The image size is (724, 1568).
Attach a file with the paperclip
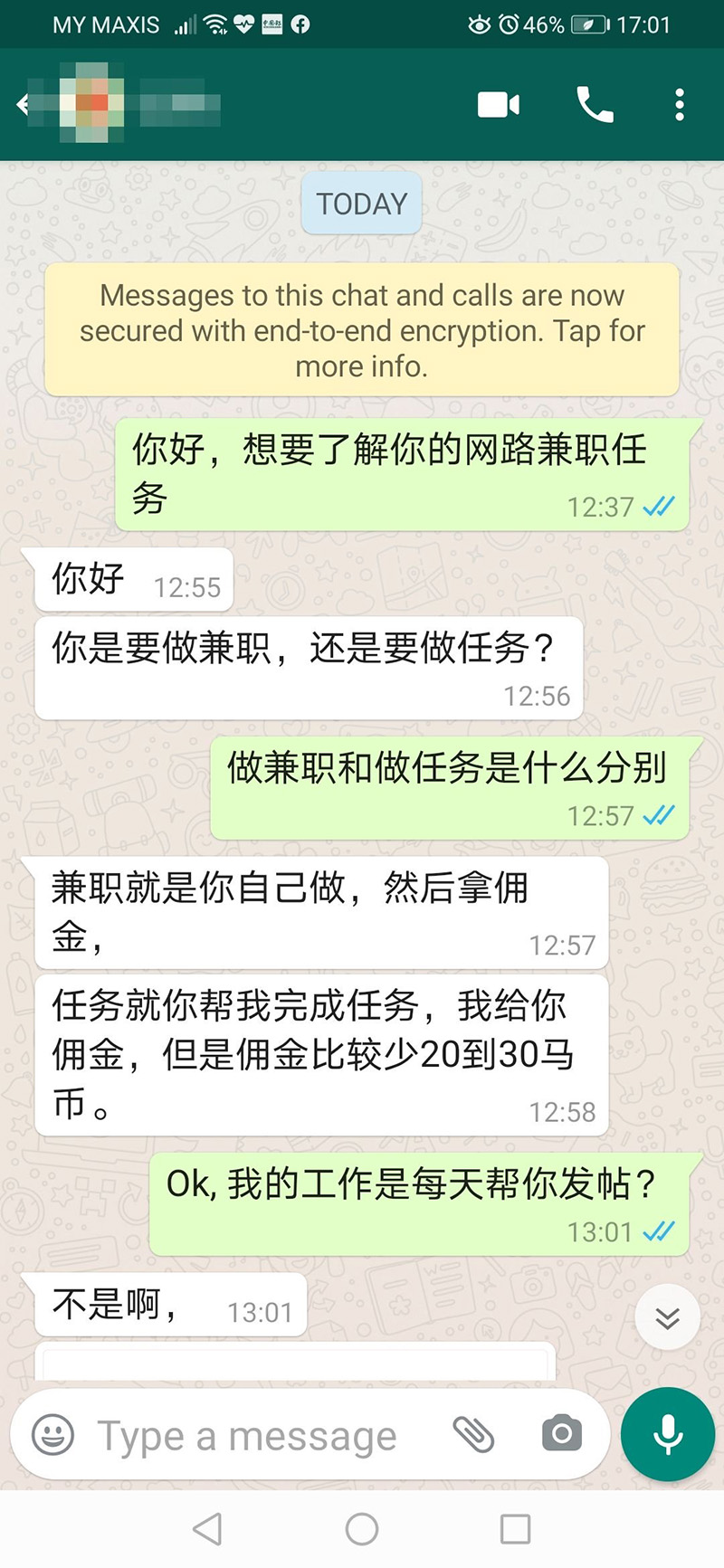click(473, 1435)
